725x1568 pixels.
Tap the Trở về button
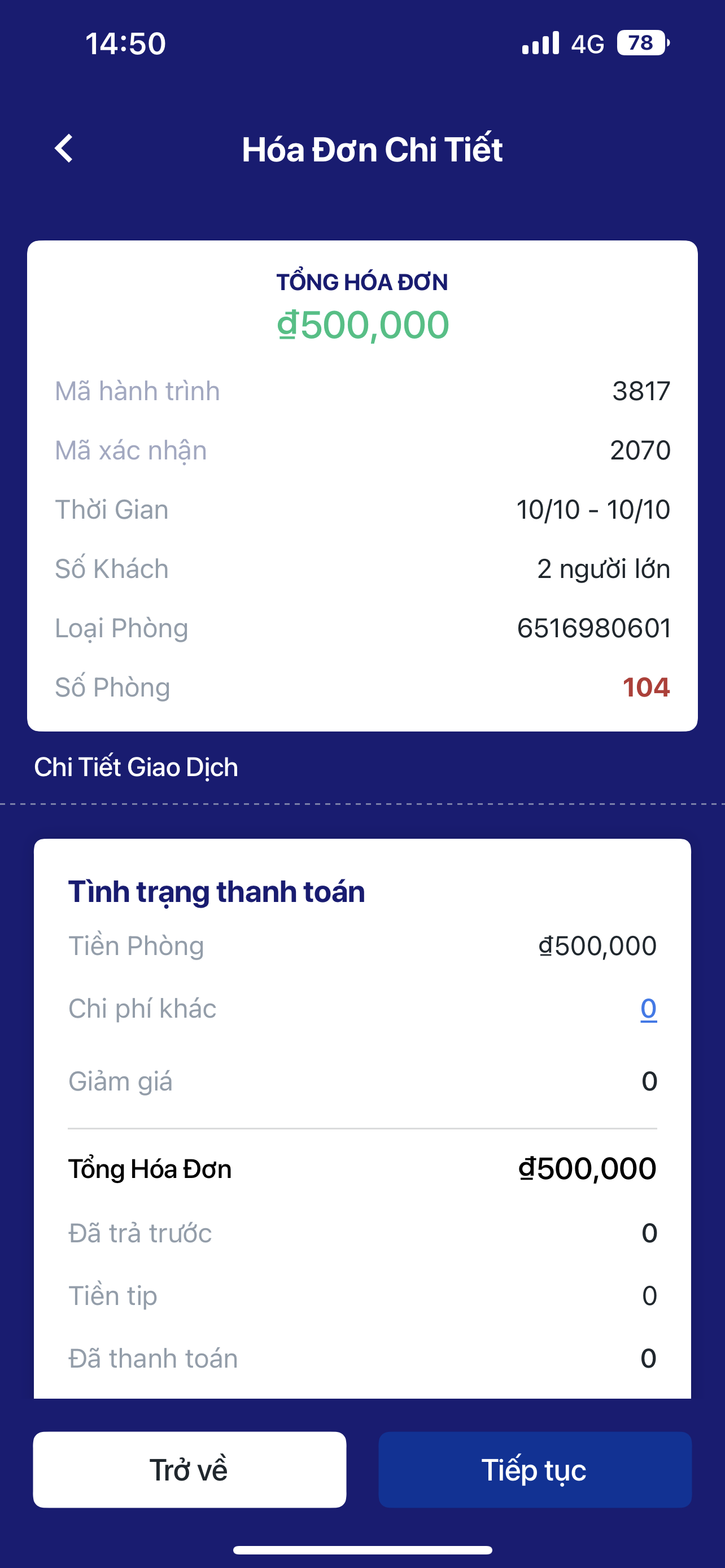pyautogui.click(x=189, y=1469)
